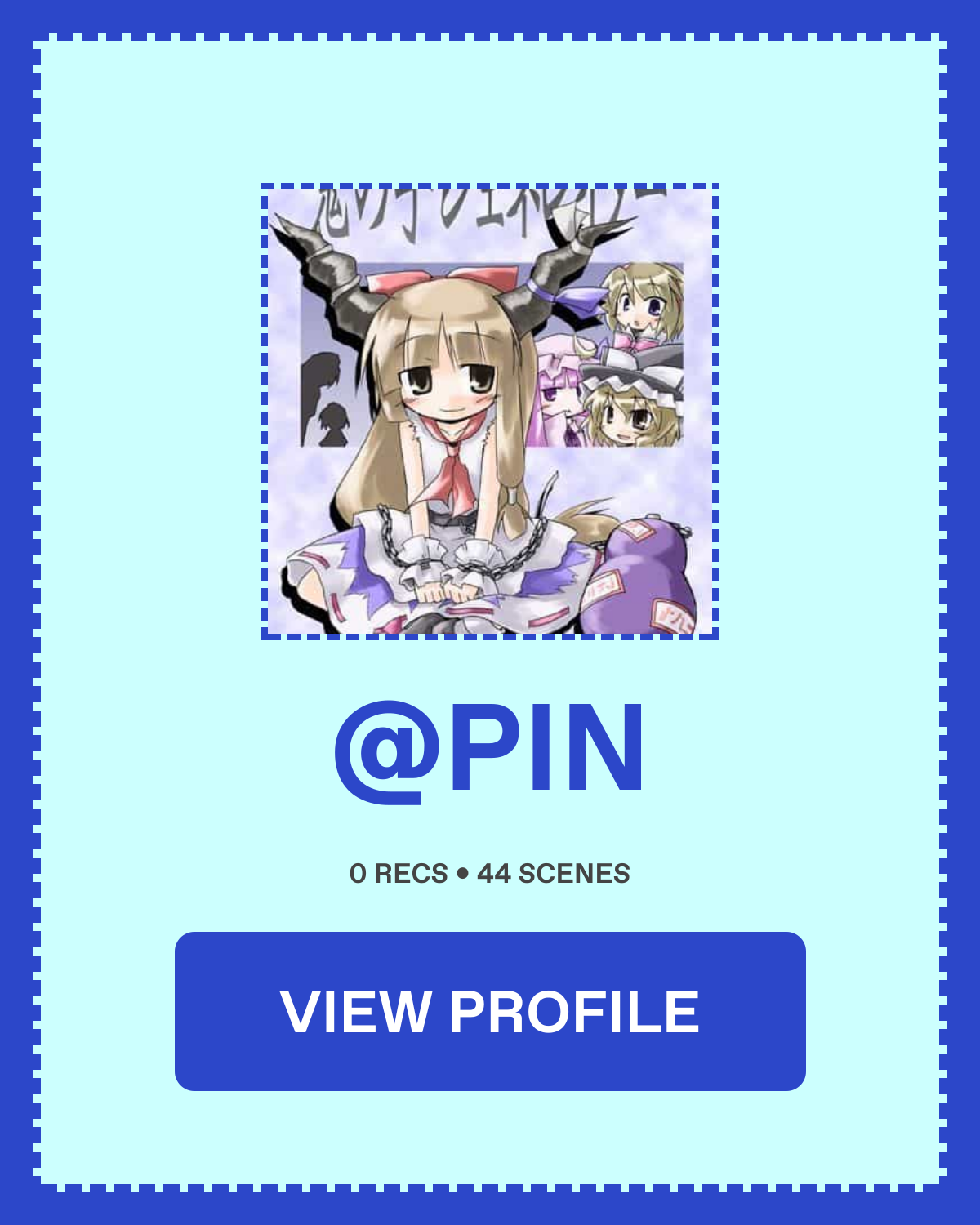Viewport: 980px width, 1225px height.
Task: Tap the @PIN profile avatar picture
Action: 490,412
